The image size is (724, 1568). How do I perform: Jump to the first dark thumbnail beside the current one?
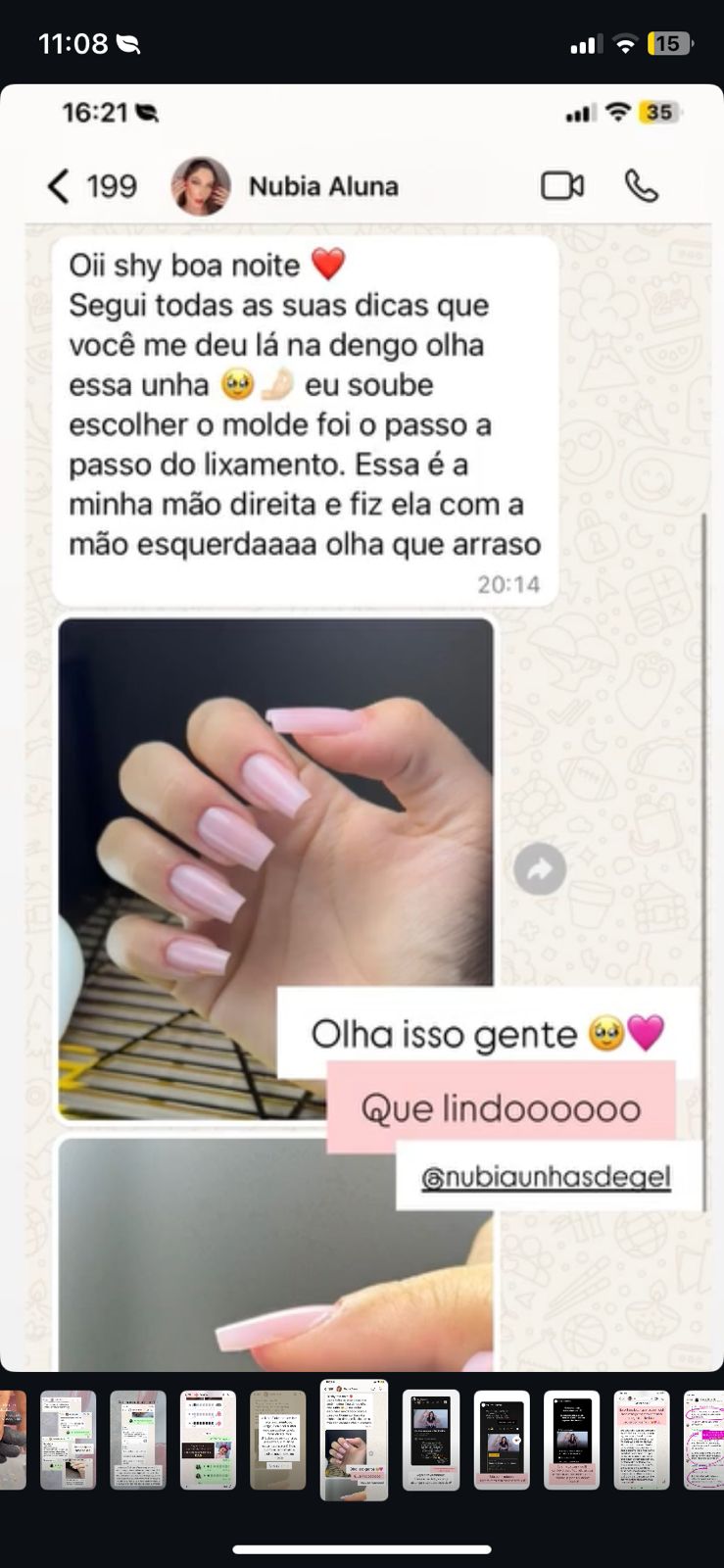[x=431, y=1440]
